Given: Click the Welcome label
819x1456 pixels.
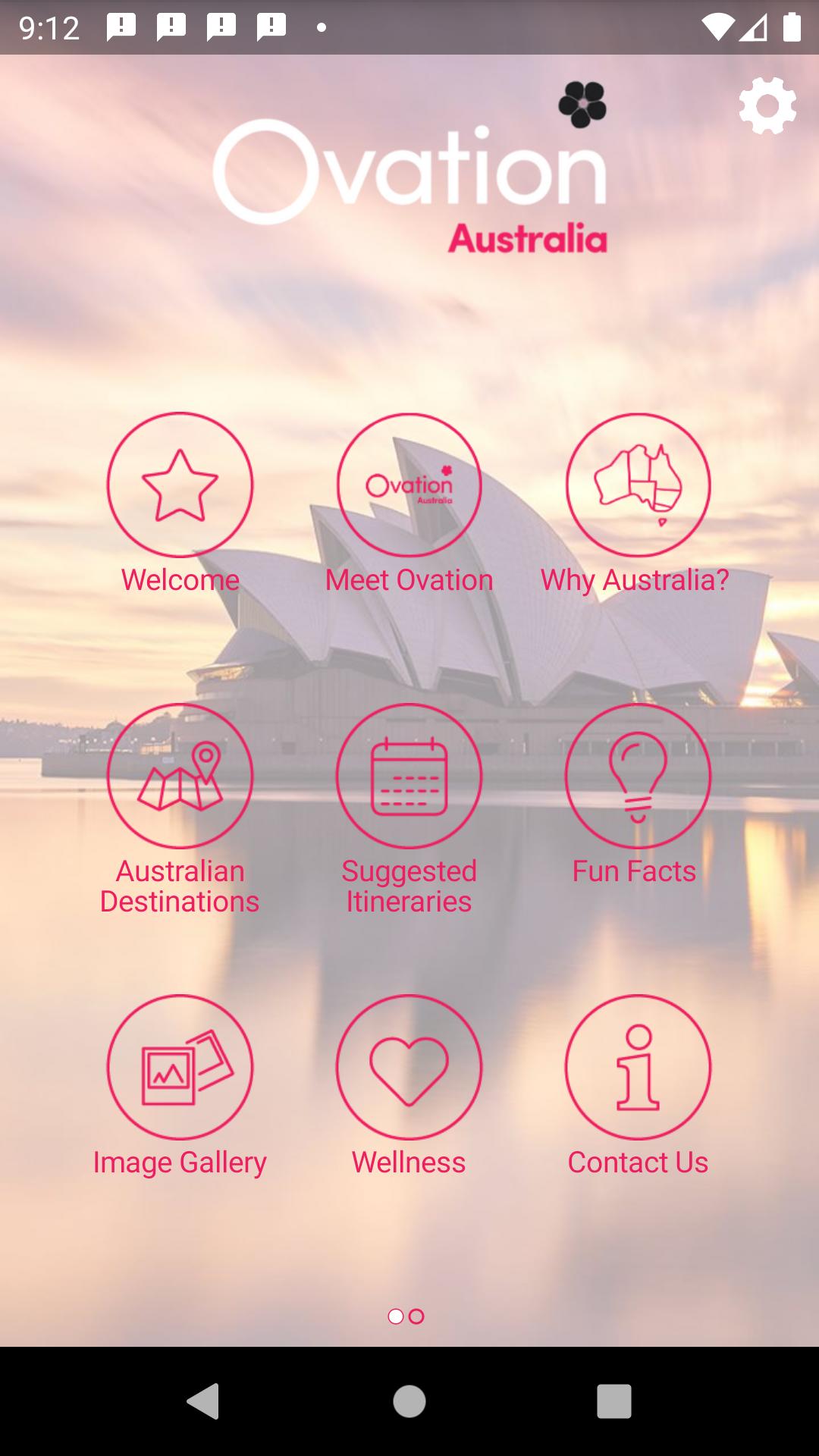Looking at the screenshot, I should (x=180, y=579).
